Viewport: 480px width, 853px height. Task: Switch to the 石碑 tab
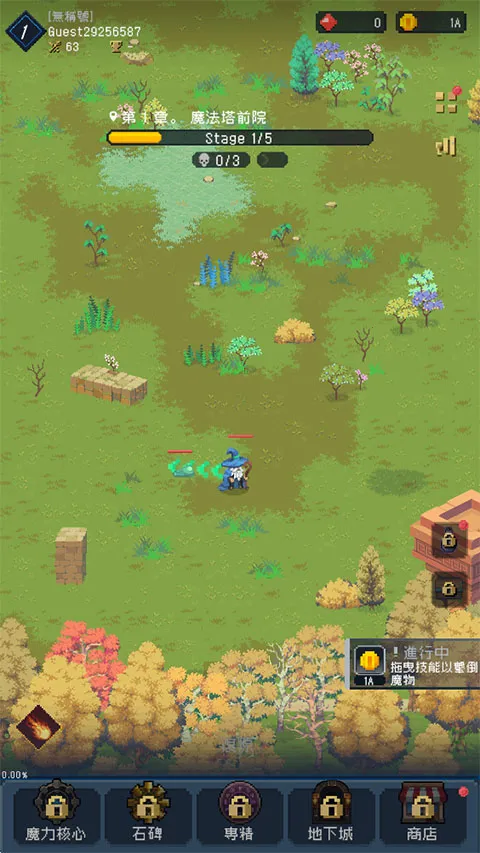pos(148,813)
